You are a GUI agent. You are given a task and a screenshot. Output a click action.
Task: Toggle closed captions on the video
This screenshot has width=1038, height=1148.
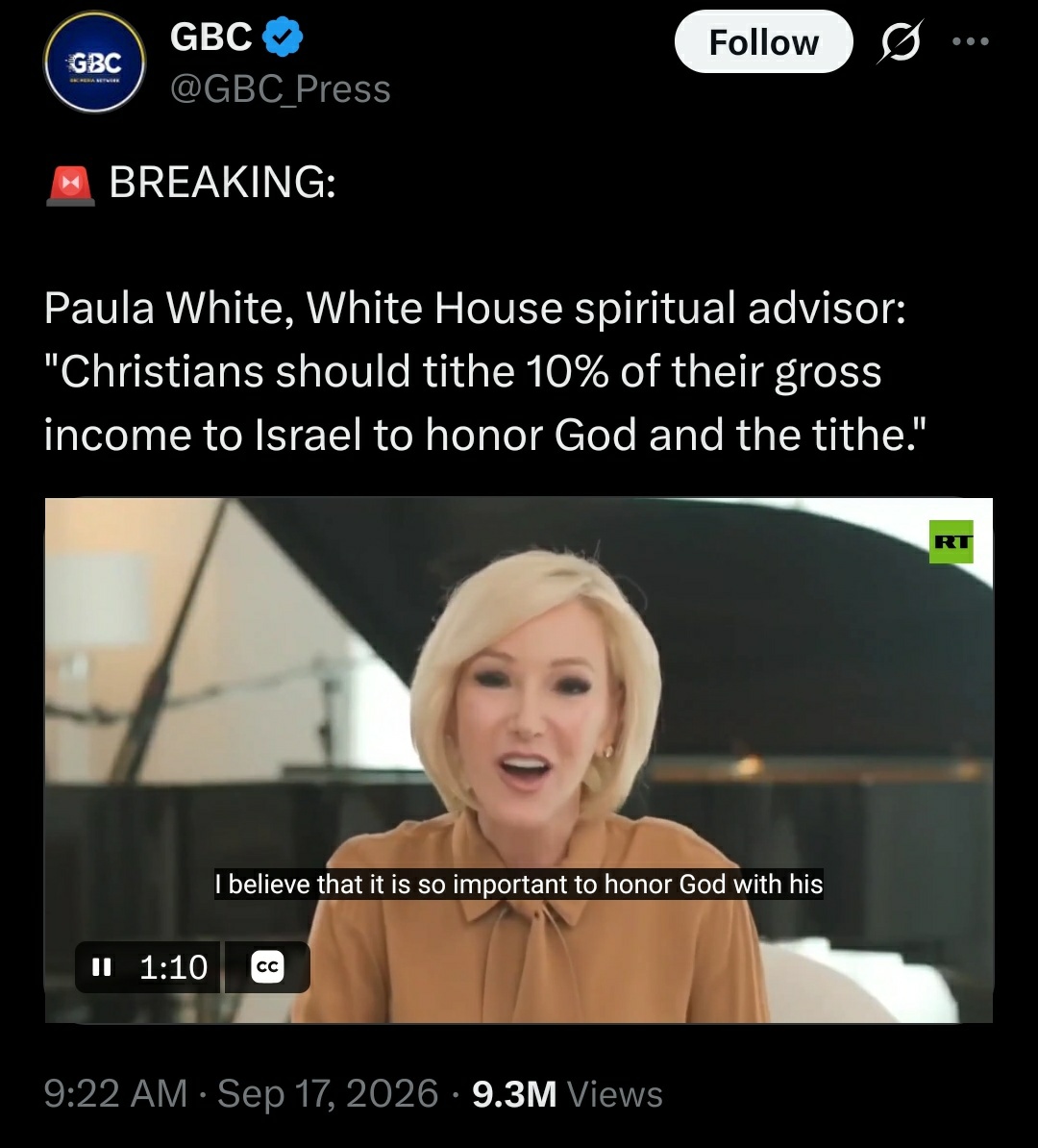pos(267,967)
